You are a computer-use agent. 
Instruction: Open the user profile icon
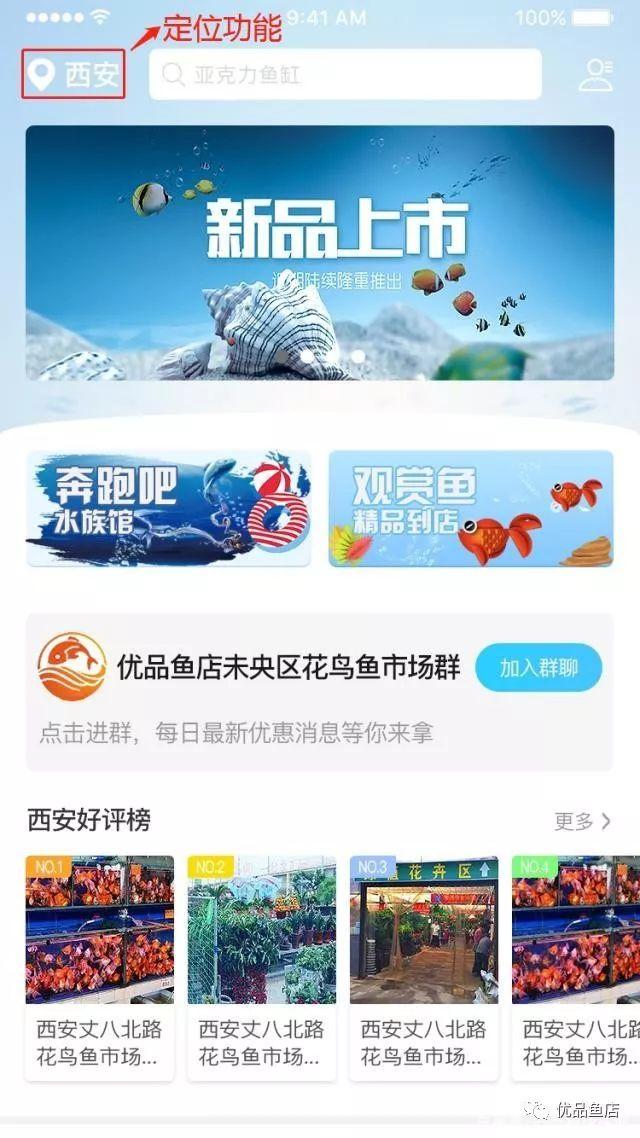pyautogui.click(x=596, y=75)
